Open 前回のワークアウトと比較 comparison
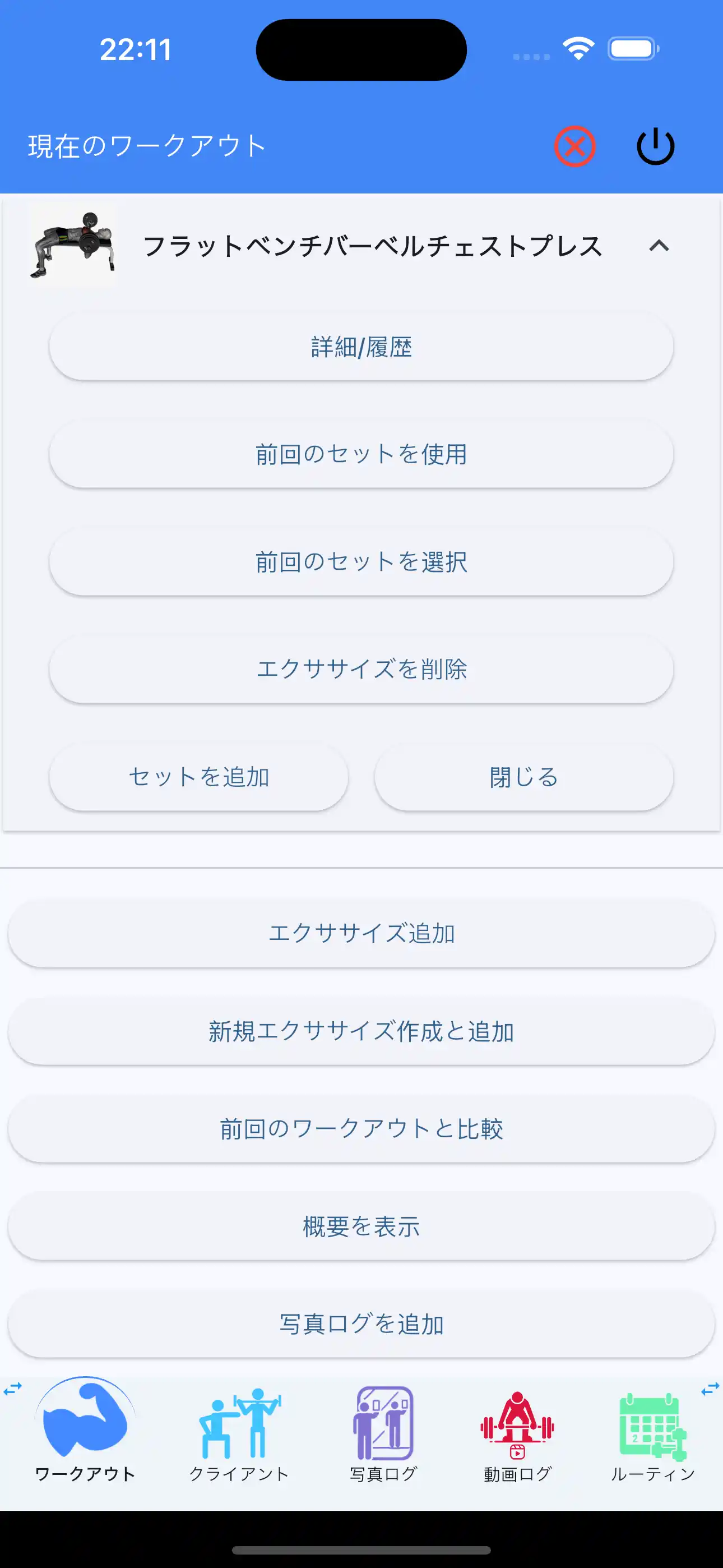Image resolution: width=723 pixels, height=1568 pixels. tap(361, 1129)
